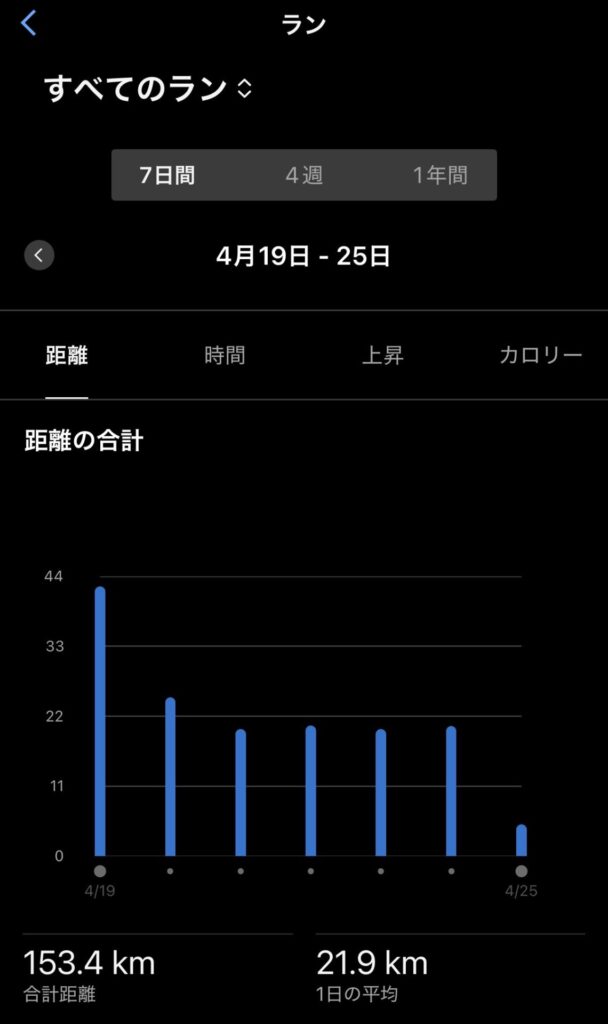Select the 4/25 bar in the chart
The width and height of the screenshot is (608, 1024).
(x=521, y=840)
